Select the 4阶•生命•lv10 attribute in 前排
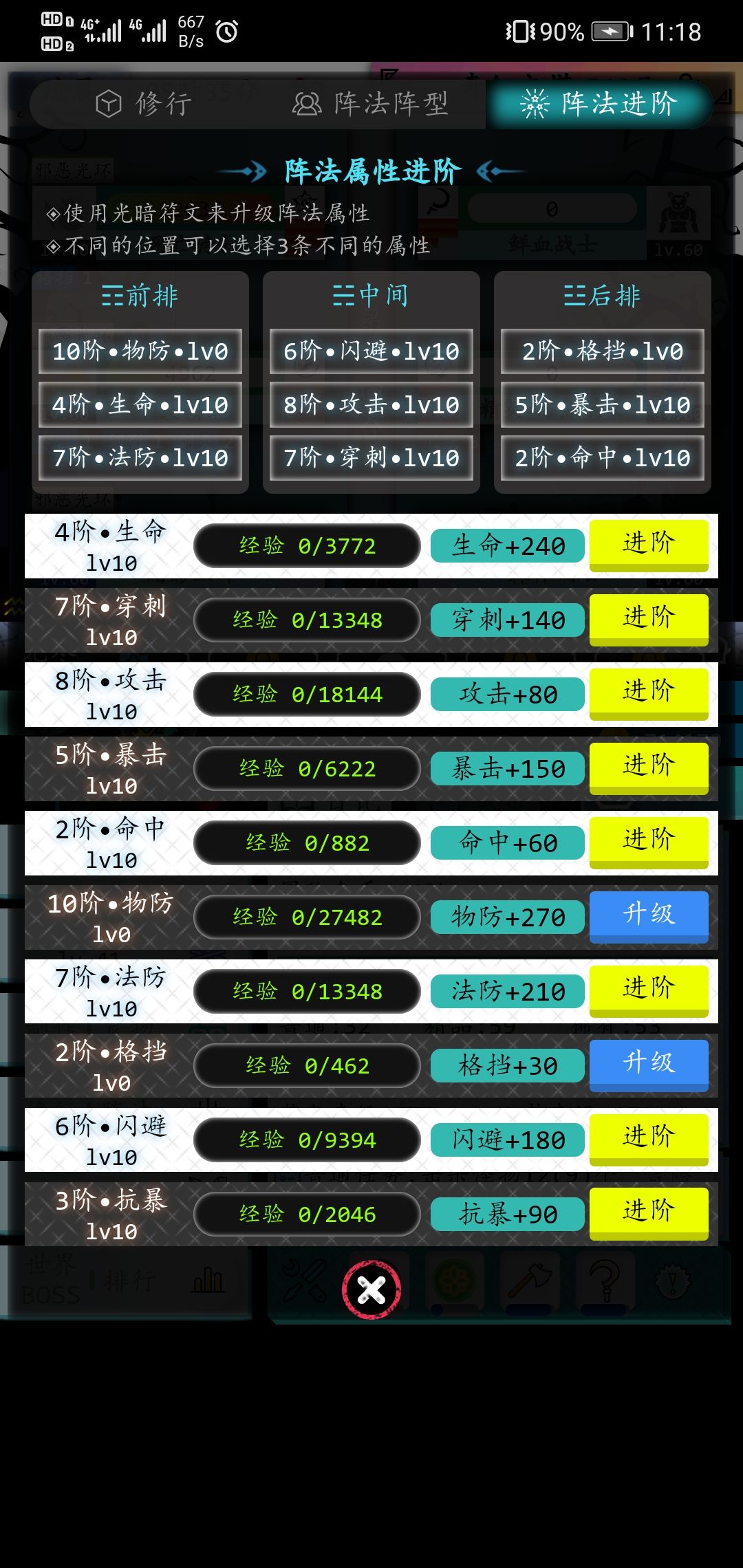 140,405
